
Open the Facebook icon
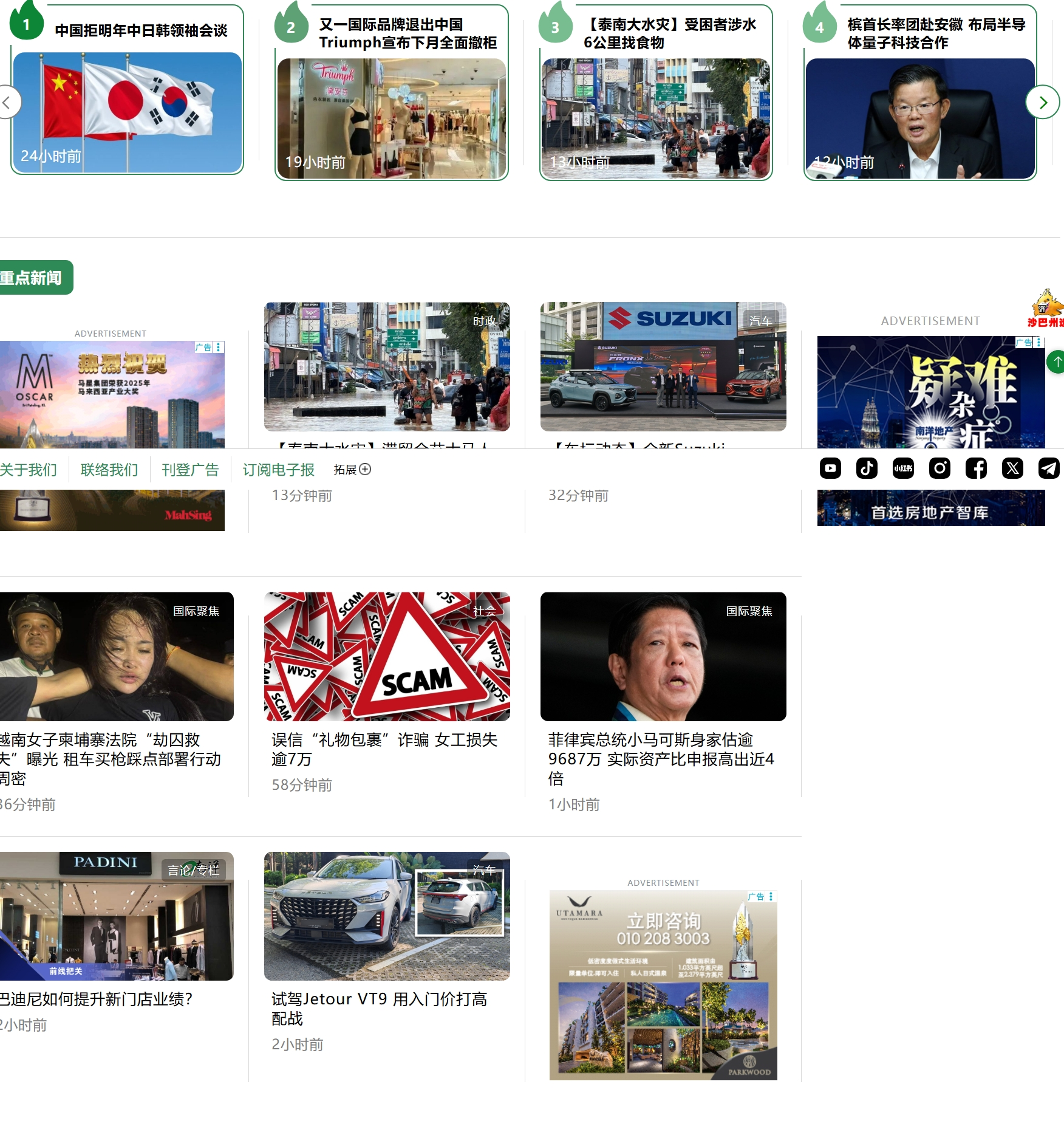976,468
